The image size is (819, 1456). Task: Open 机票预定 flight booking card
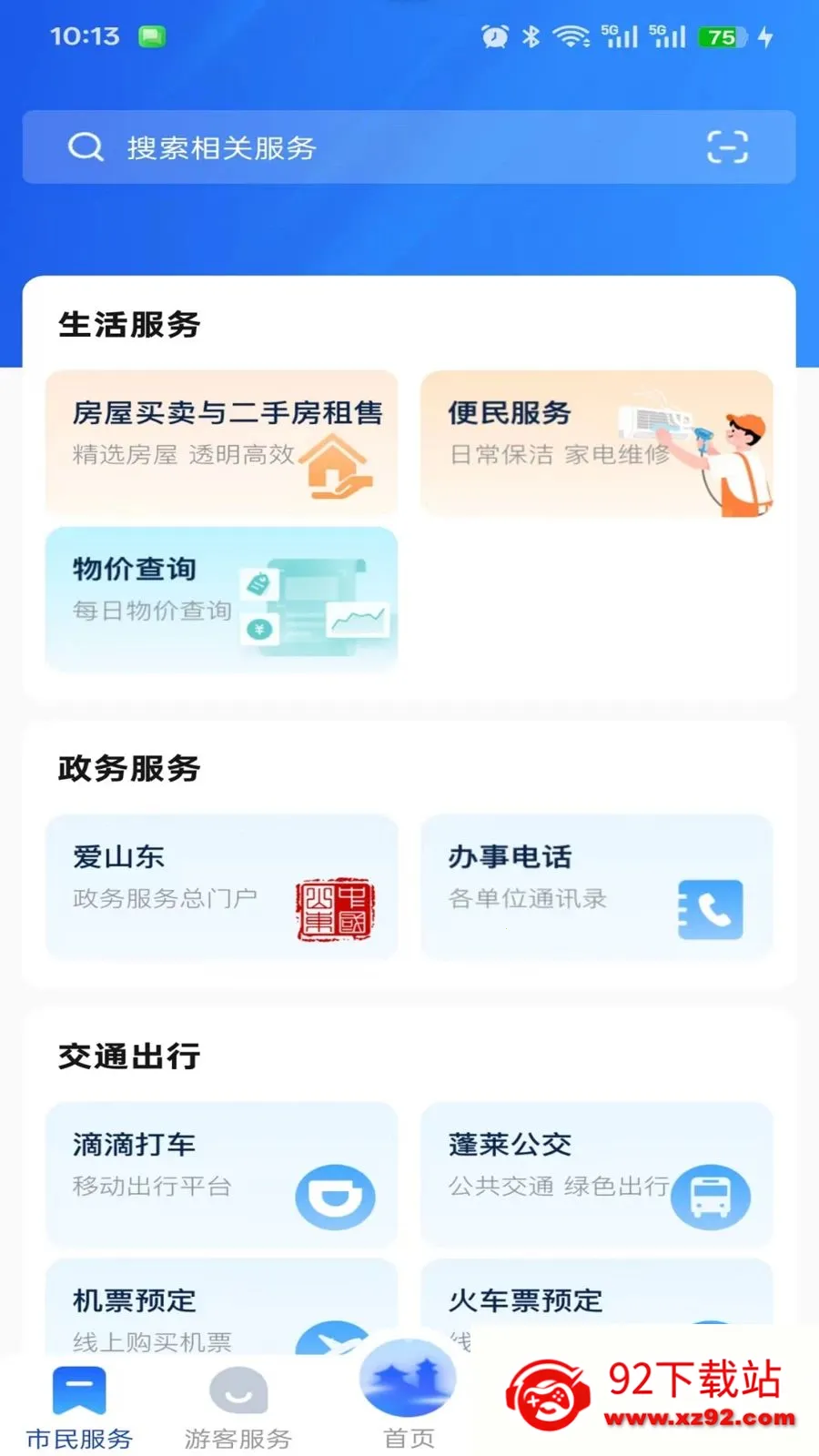(221, 1307)
